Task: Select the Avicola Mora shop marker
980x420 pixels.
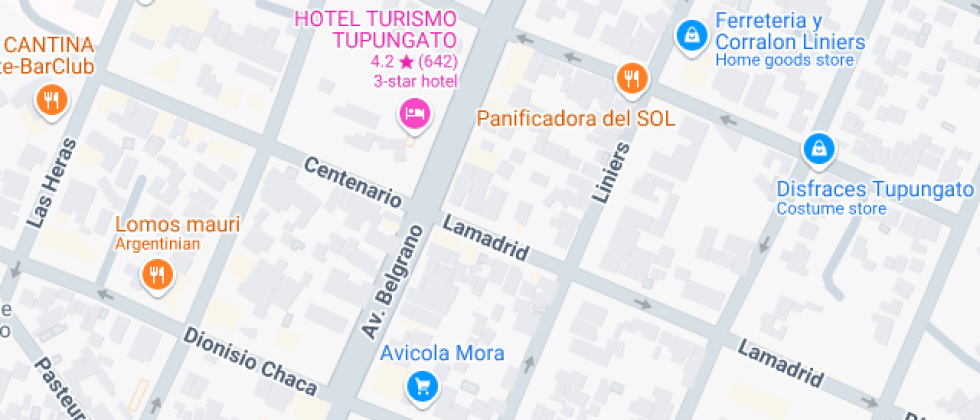Action: (x=422, y=384)
